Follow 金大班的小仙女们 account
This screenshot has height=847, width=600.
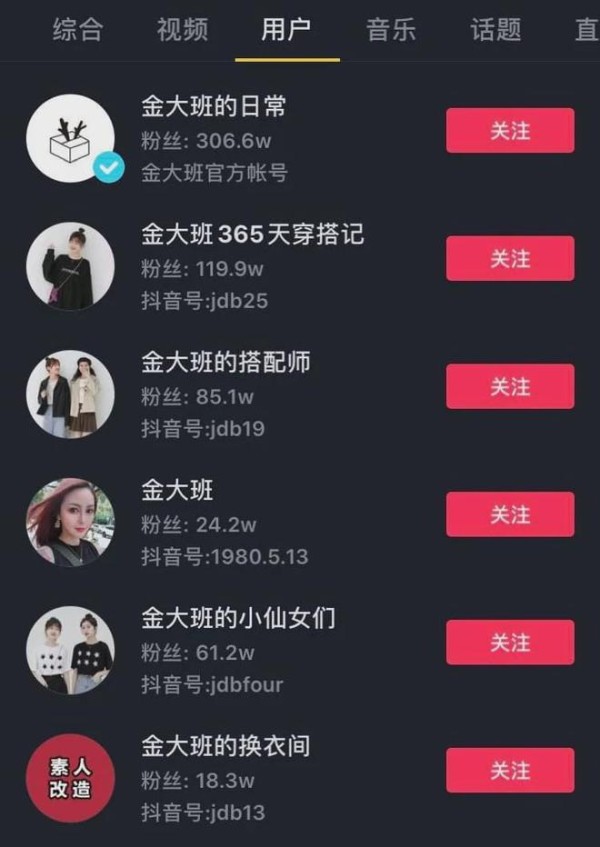[510, 643]
